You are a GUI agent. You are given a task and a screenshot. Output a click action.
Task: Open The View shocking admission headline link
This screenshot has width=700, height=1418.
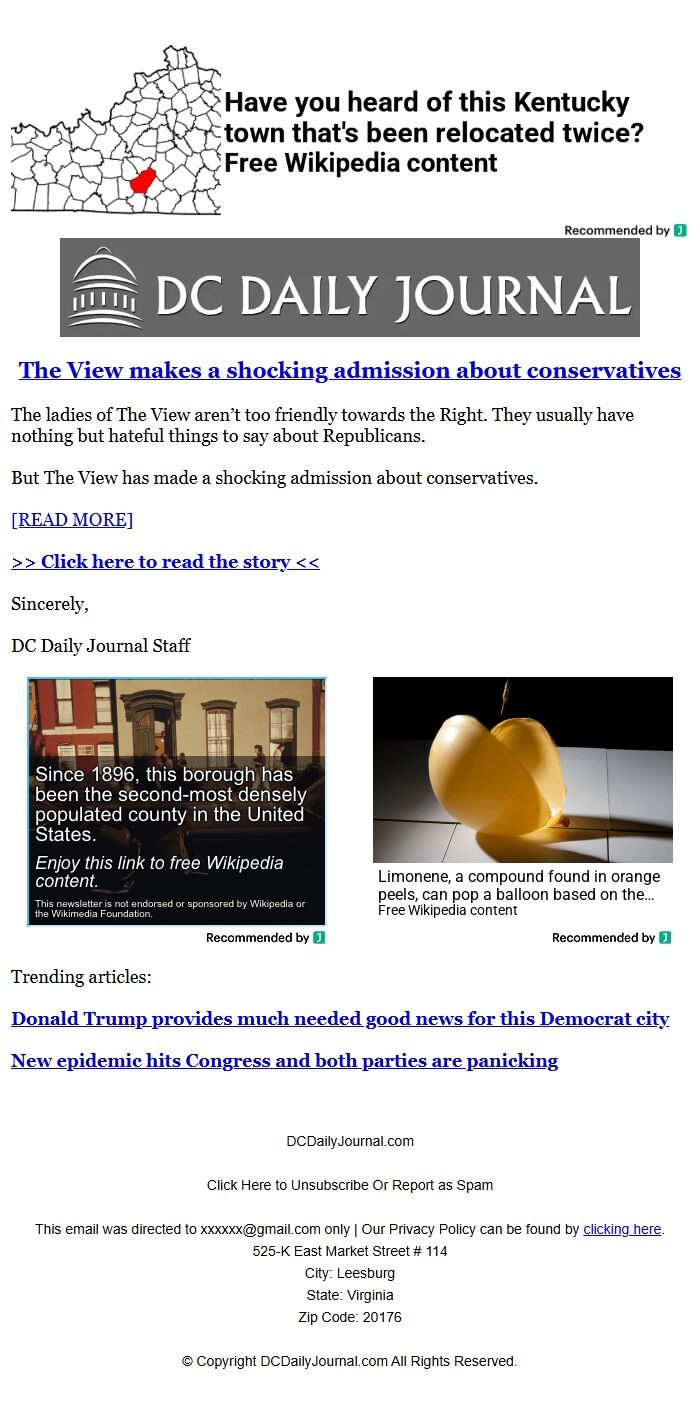[x=349, y=371]
